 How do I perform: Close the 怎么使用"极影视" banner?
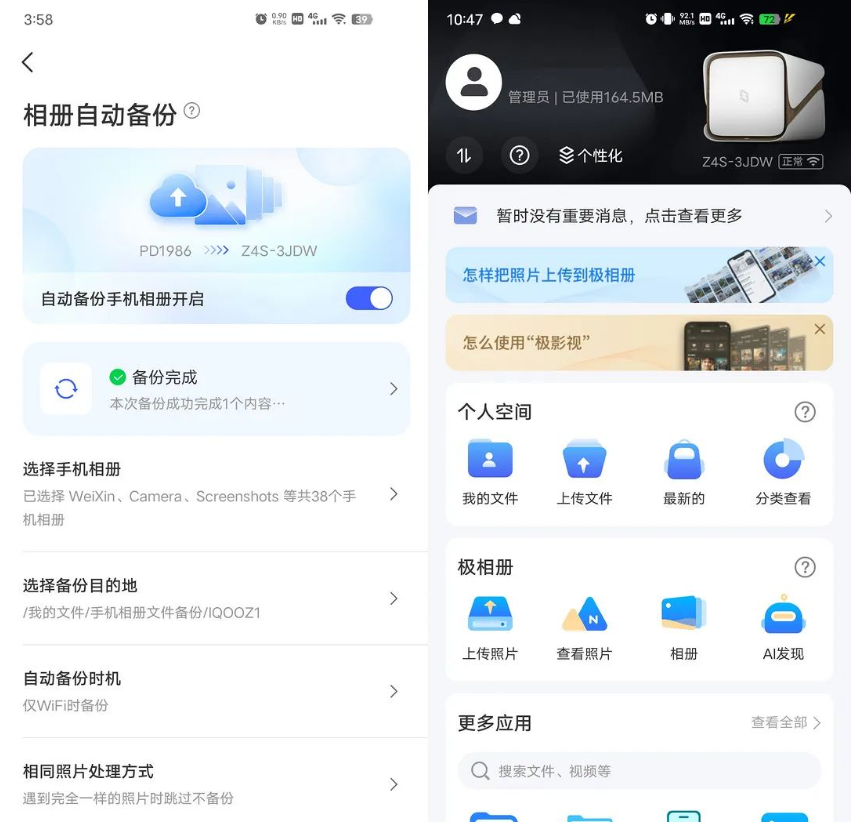pyautogui.click(x=820, y=329)
